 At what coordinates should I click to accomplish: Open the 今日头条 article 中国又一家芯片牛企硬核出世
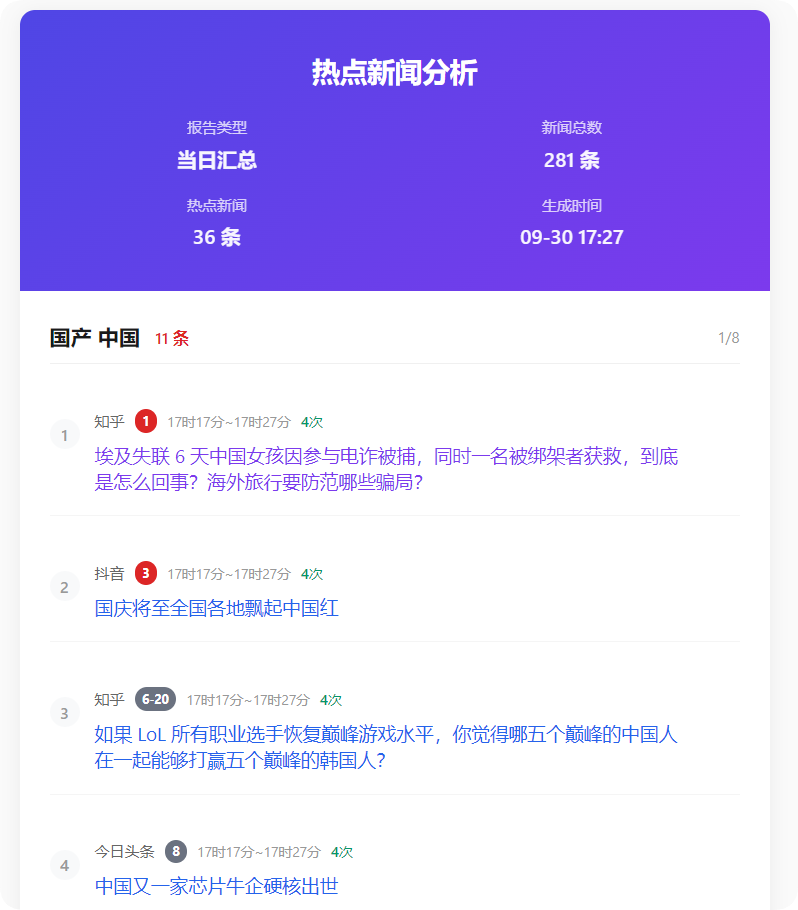click(x=217, y=886)
